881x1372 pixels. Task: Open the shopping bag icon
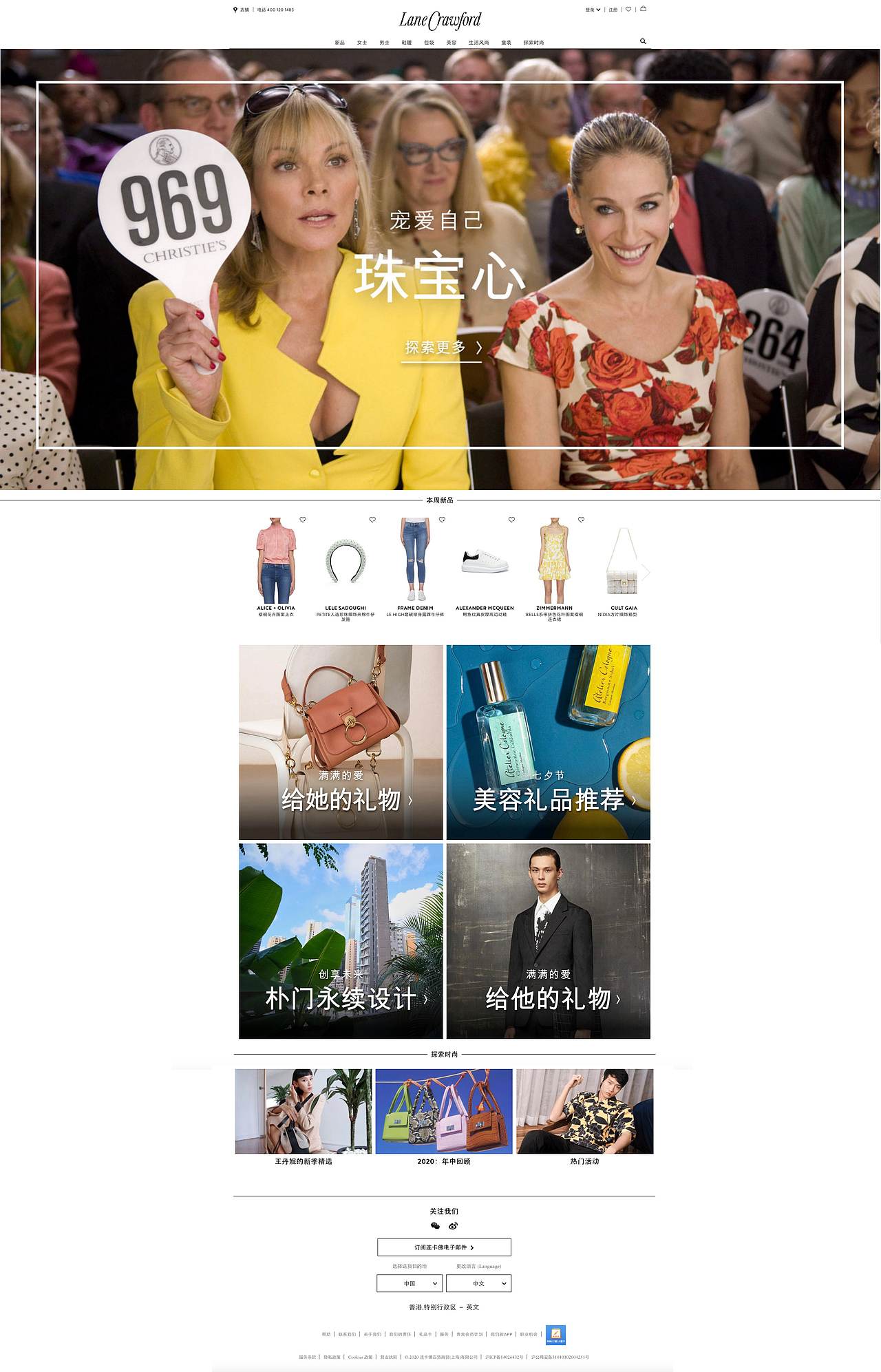tap(645, 10)
